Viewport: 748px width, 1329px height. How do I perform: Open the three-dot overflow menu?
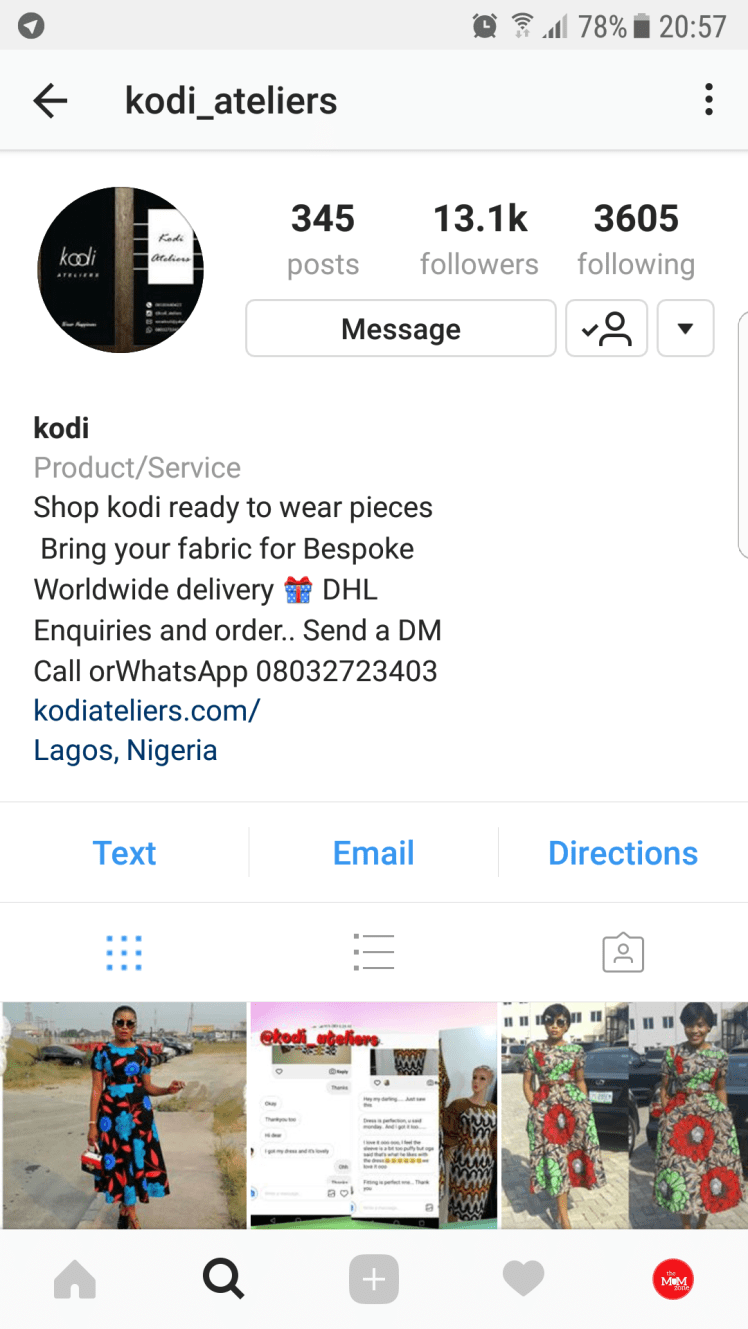(x=708, y=100)
